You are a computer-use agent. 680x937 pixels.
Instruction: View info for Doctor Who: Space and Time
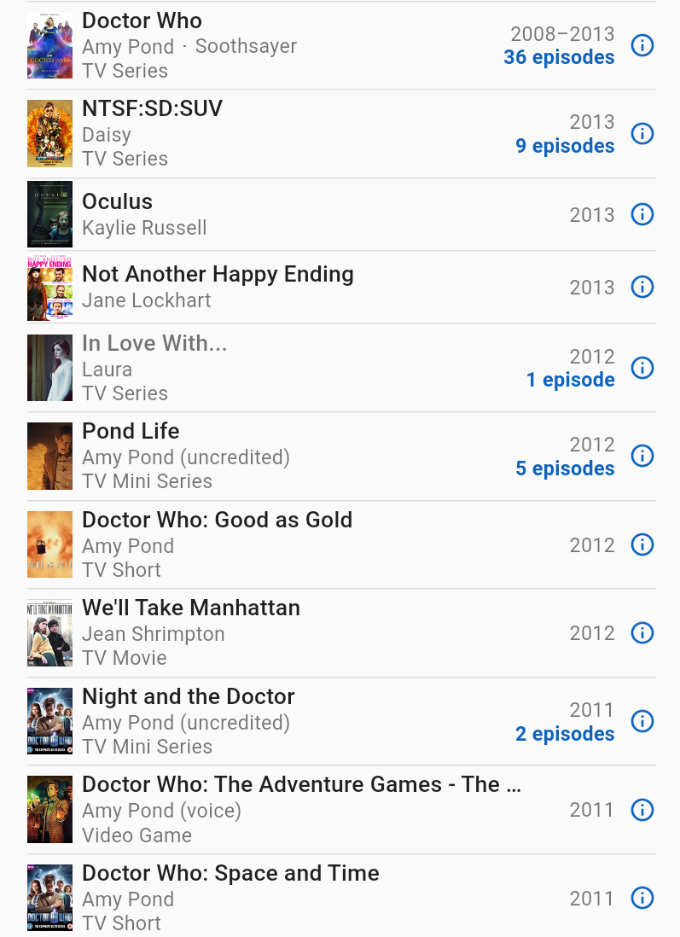[x=642, y=898]
